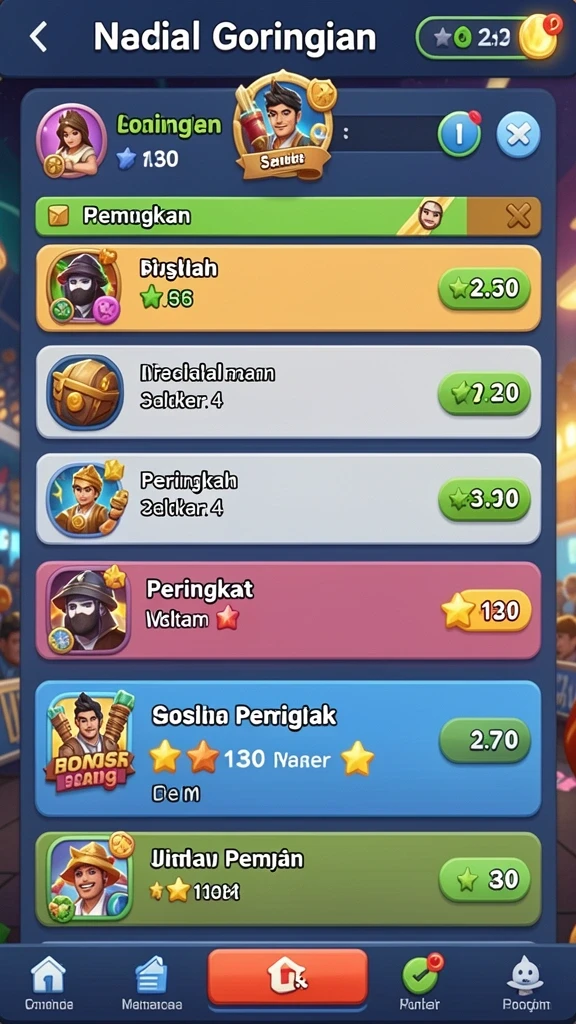
Task: Tap the 2.70 button on the blue card
Action: click(x=485, y=741)
